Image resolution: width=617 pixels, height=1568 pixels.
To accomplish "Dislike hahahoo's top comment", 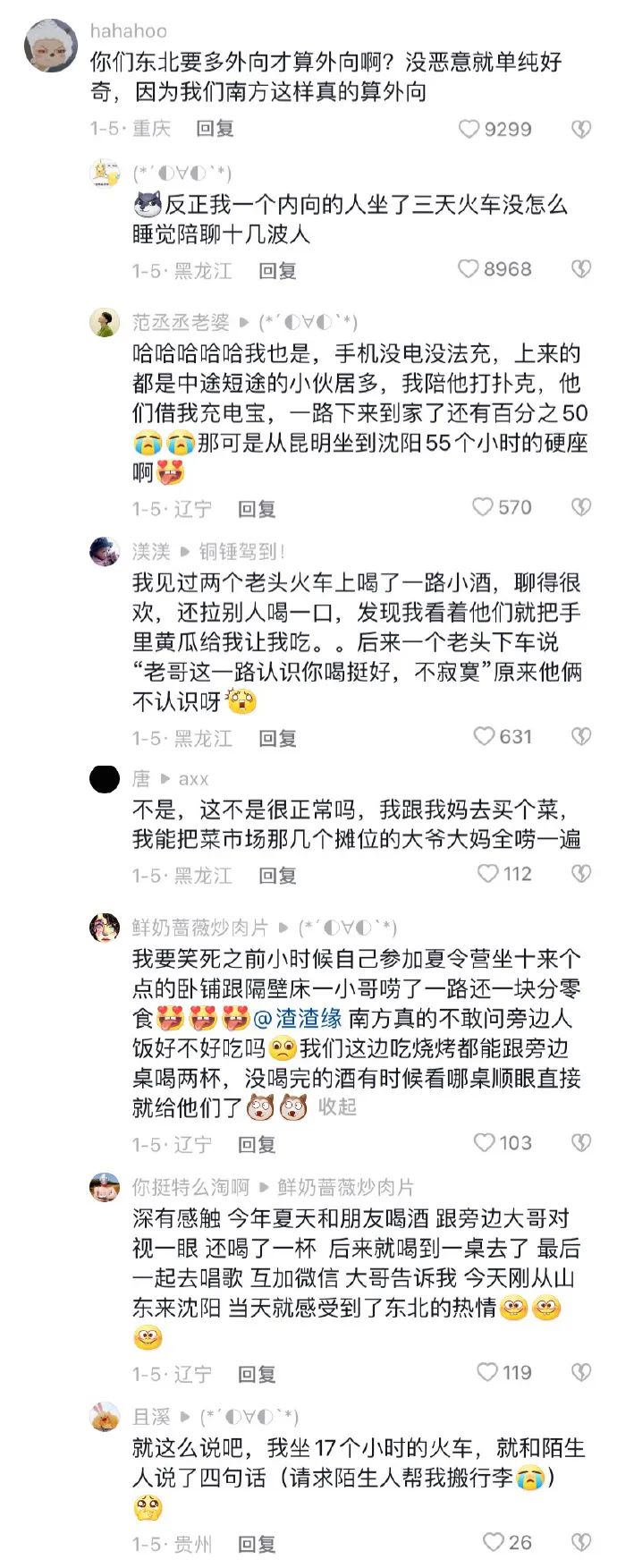I will (x=581, y=130).
